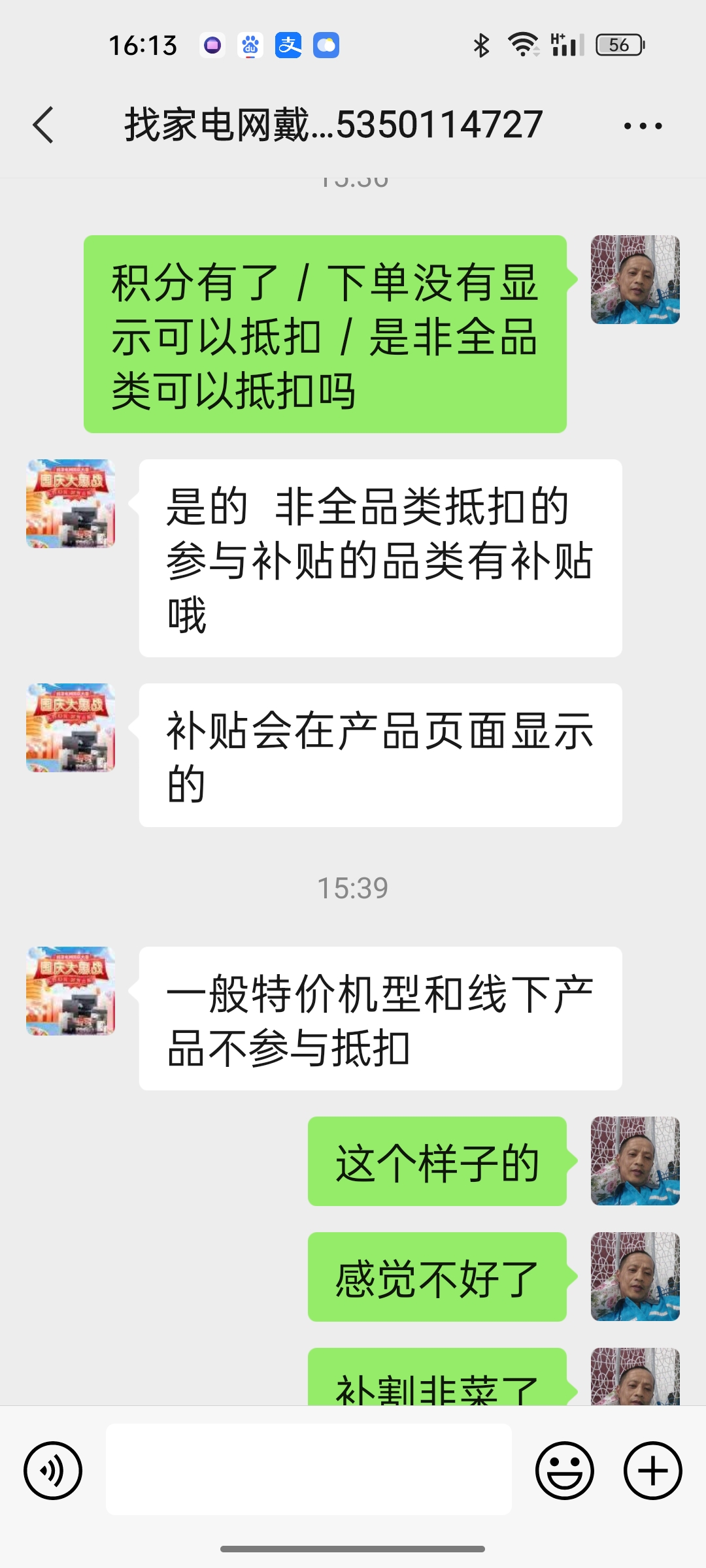This screenshot has height=1568, width=706.
Task: Switch to voice message input
Action: click(x=53, y=1471)
